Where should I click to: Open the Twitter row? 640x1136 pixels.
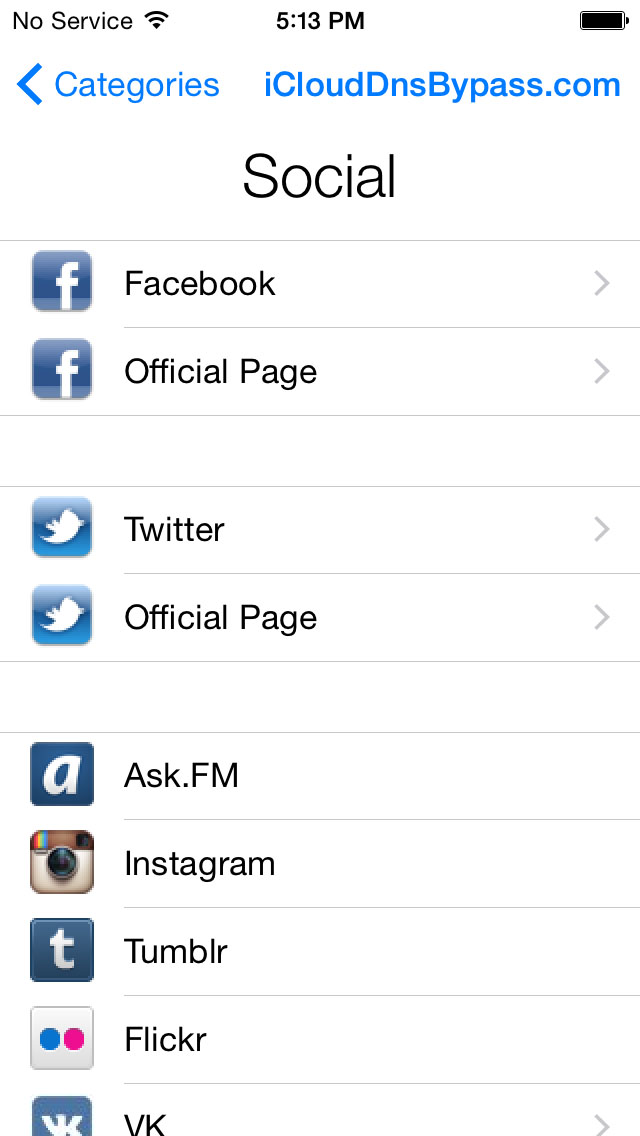click(320, 530)
